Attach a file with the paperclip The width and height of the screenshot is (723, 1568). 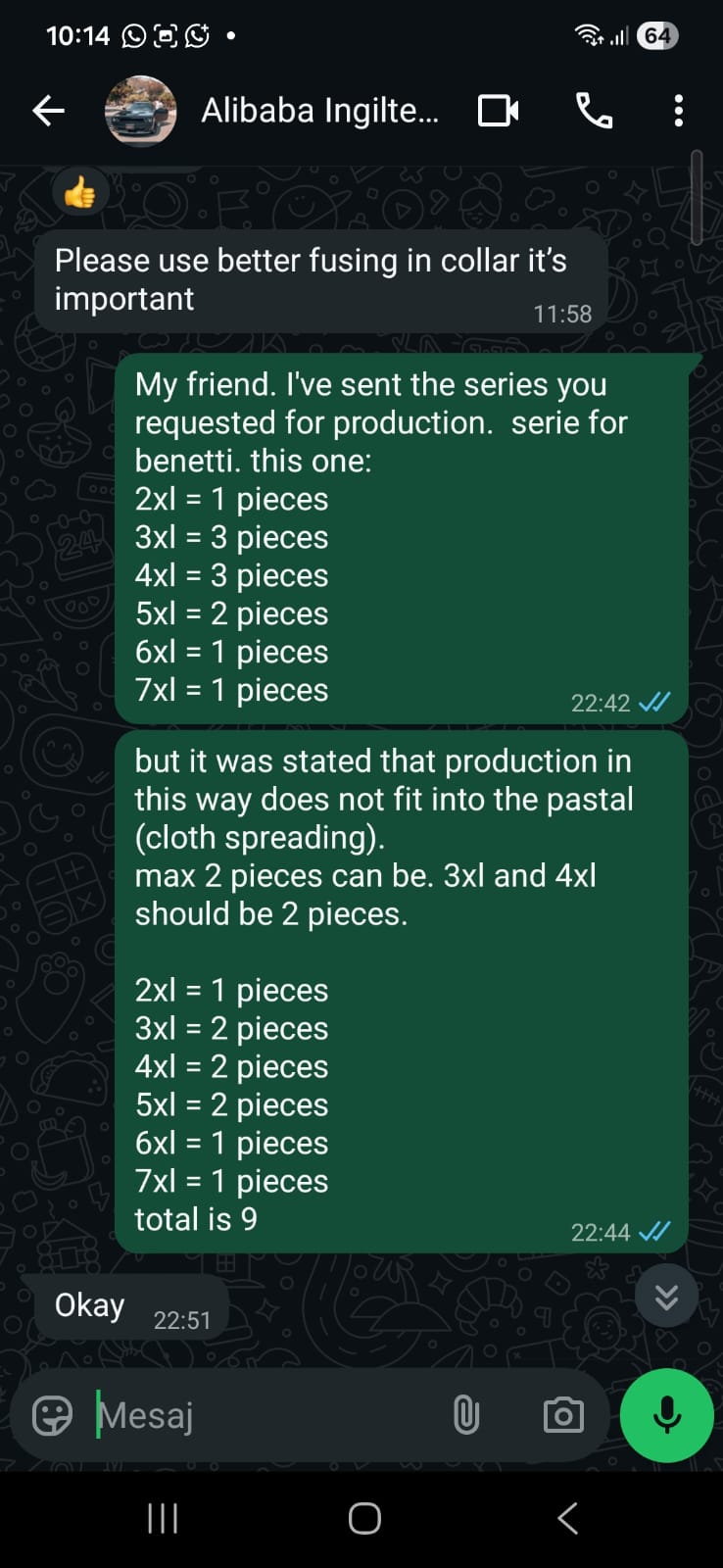click(x=466, y=1415)
